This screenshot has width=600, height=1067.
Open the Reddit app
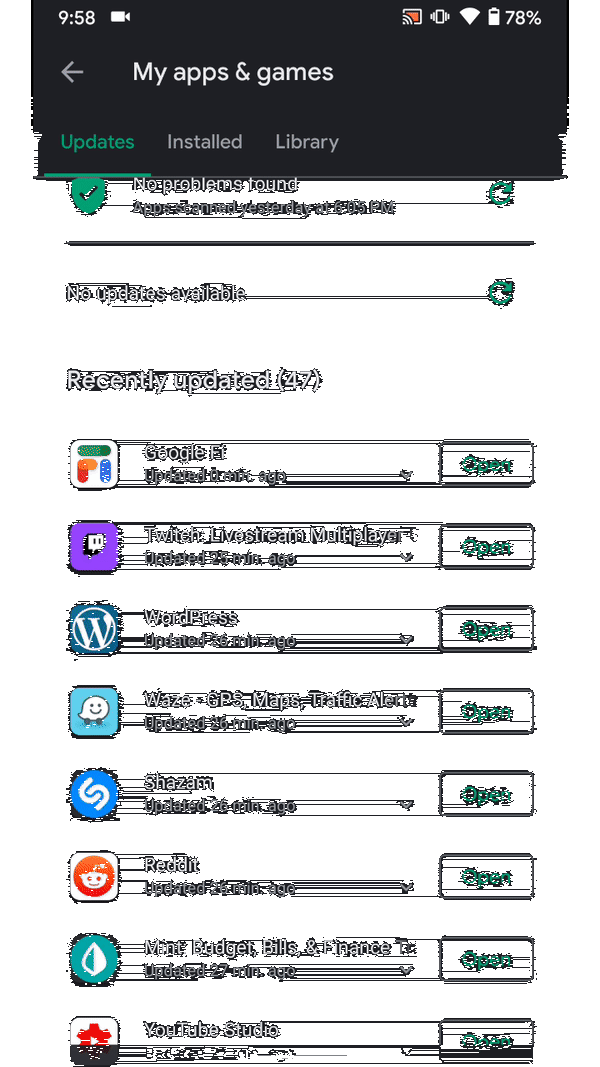click(x=486, y=877)
